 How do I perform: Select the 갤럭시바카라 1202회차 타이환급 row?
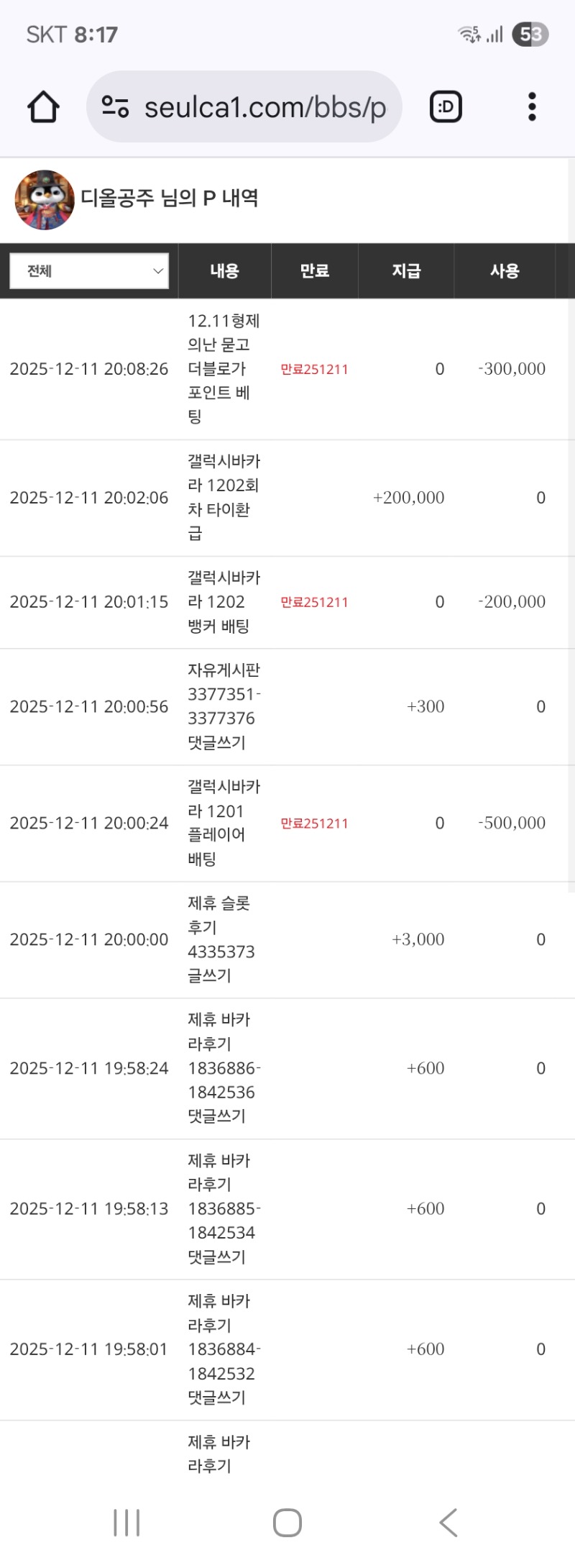click(287, 497)
